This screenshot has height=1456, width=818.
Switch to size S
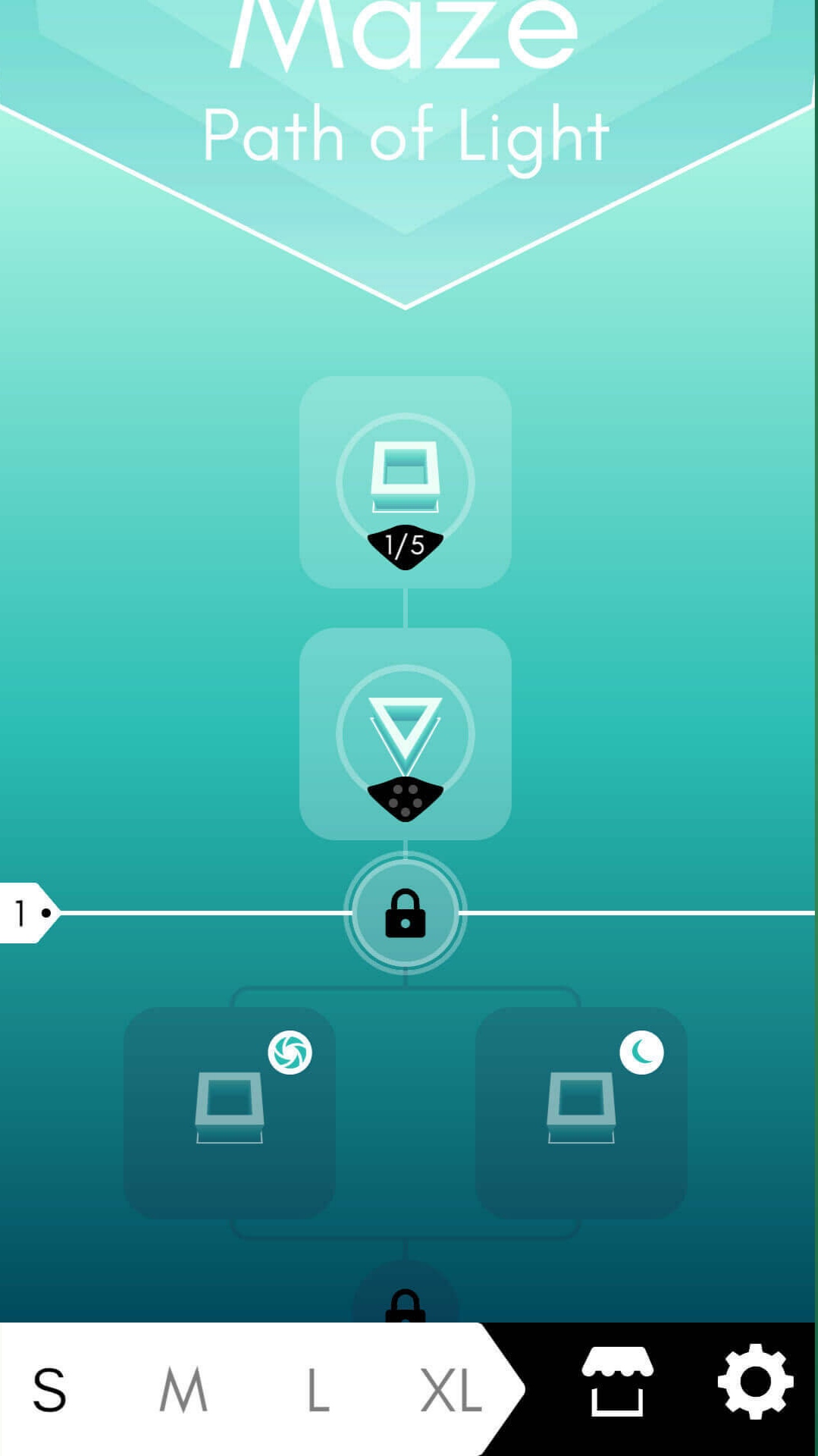point(49,1390)
